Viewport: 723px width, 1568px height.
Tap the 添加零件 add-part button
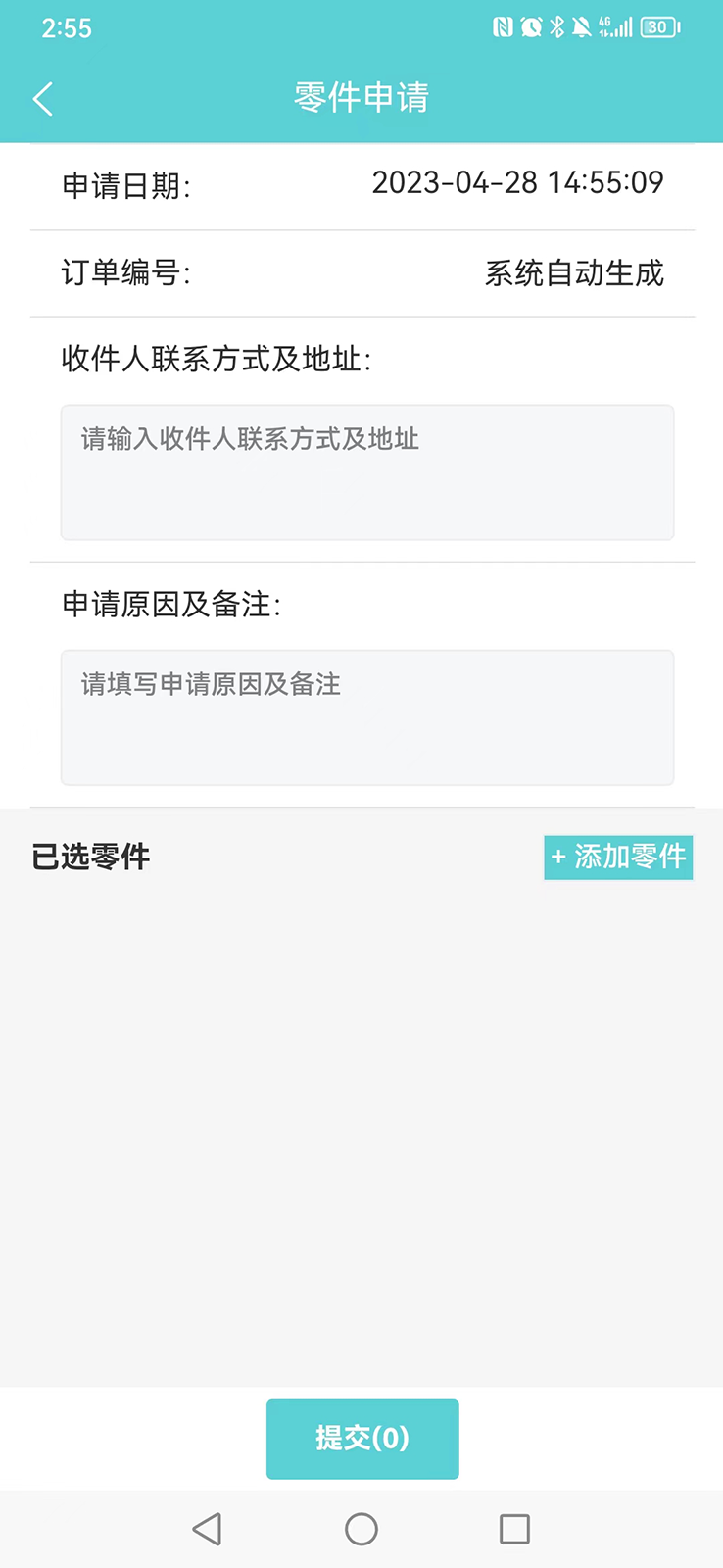tap(617, 857)
